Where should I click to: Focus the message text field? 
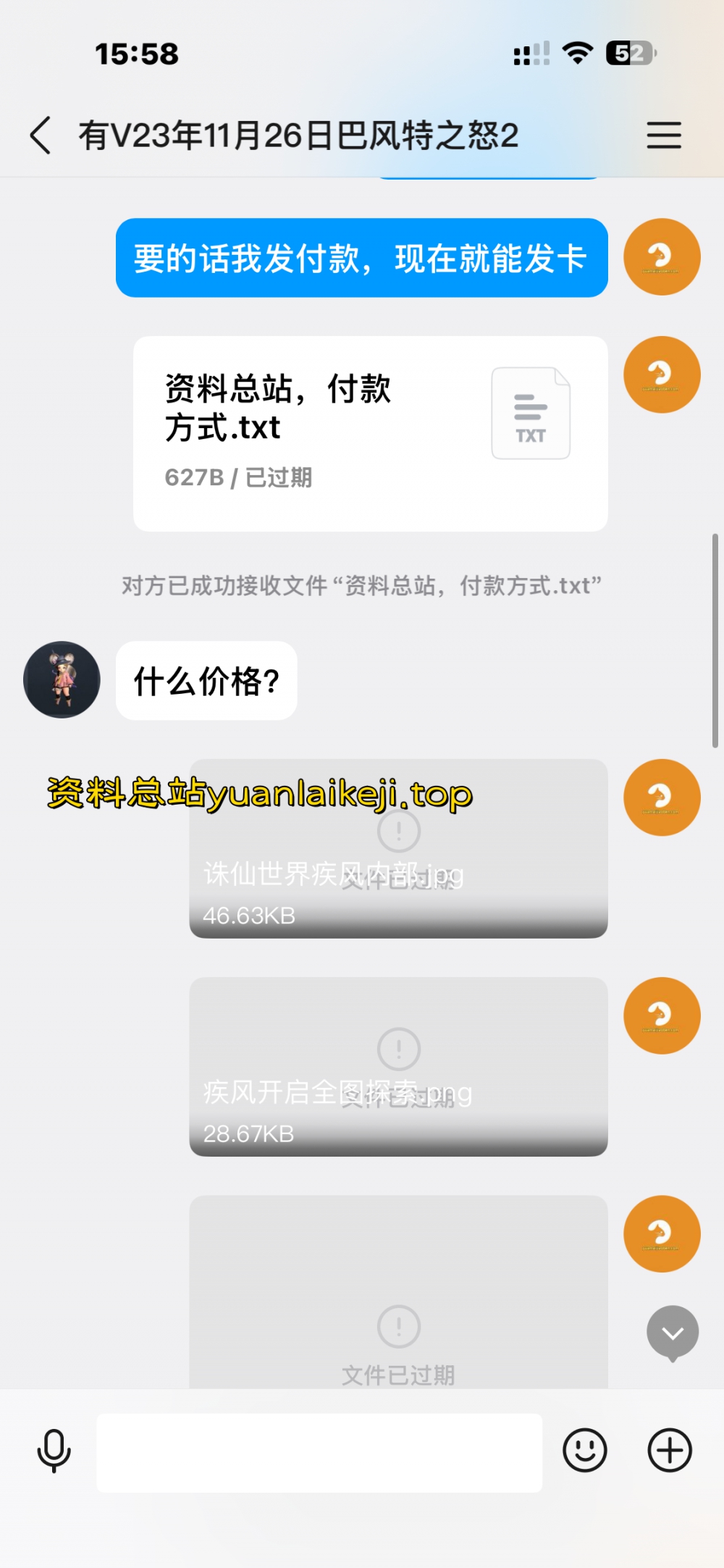pyautogui.click(x=319, y=1452)
